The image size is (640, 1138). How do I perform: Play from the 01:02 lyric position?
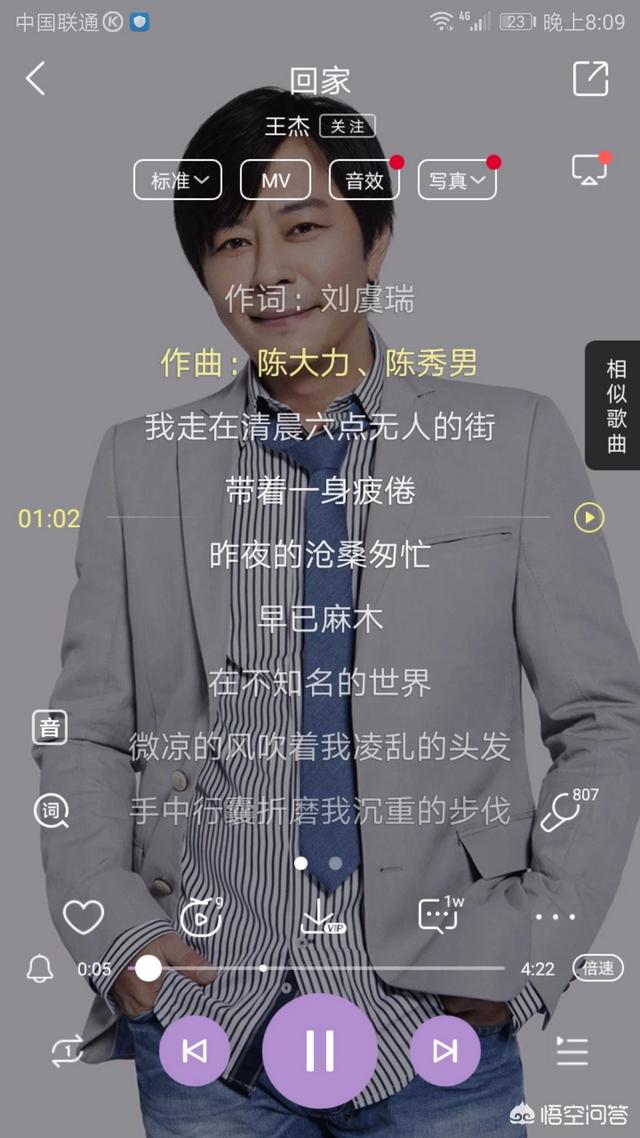click(x=588, y=518)
